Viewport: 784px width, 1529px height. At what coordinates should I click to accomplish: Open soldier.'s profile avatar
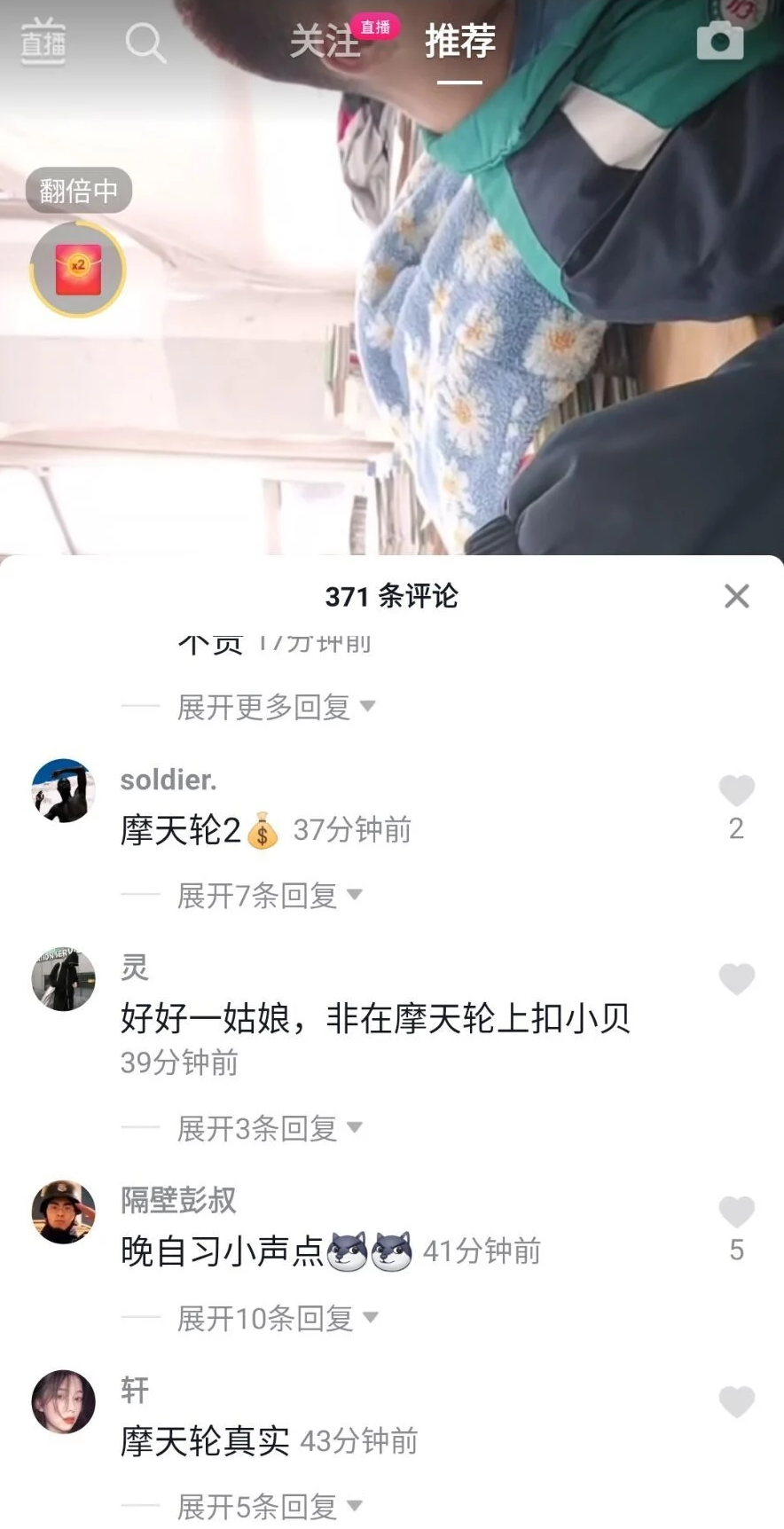point(62,792)
